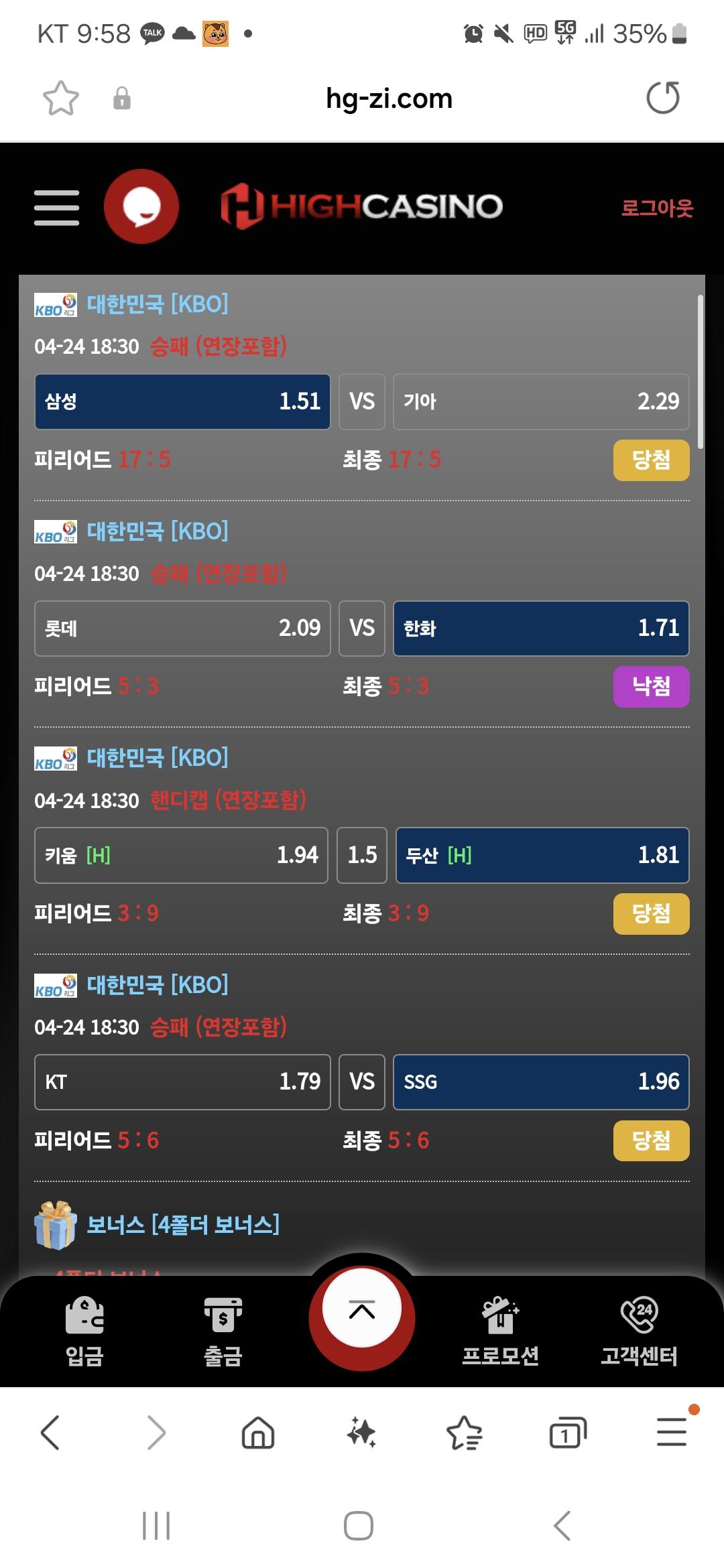Tap the system recent apps button
Image resolution: width=724 pixels, height=1568 pixels.
(156, 1526)
